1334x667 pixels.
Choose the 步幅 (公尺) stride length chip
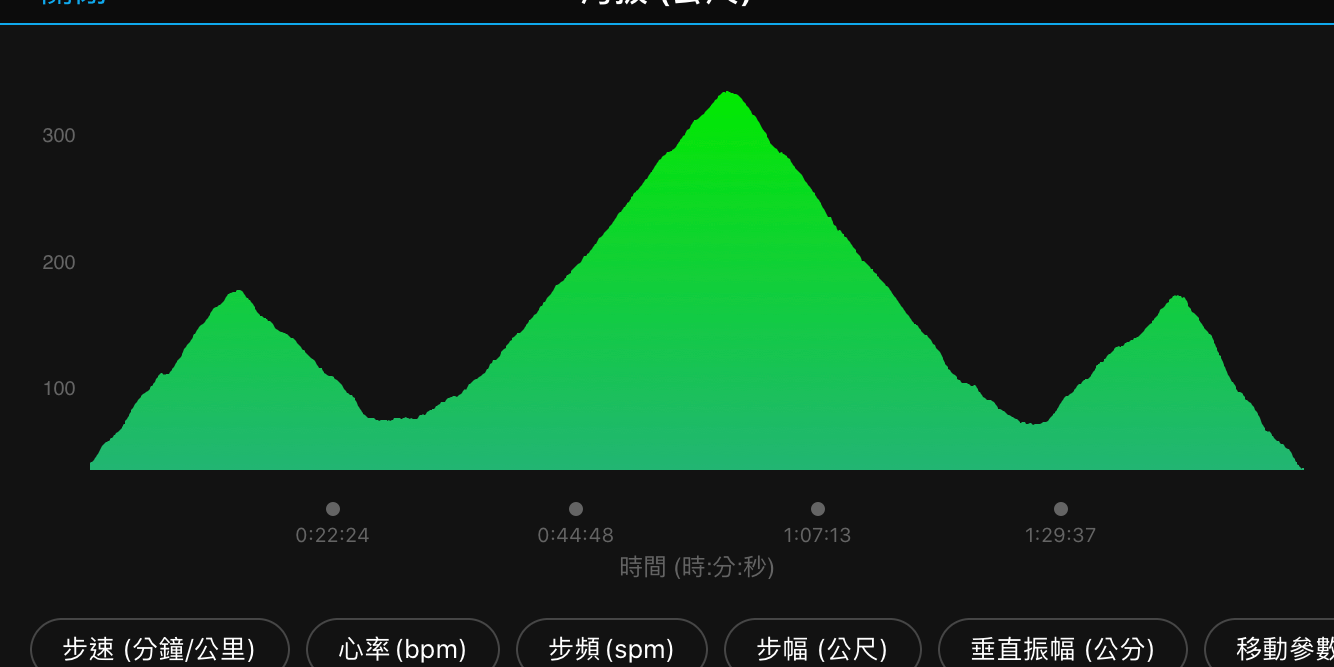(822, 648)
